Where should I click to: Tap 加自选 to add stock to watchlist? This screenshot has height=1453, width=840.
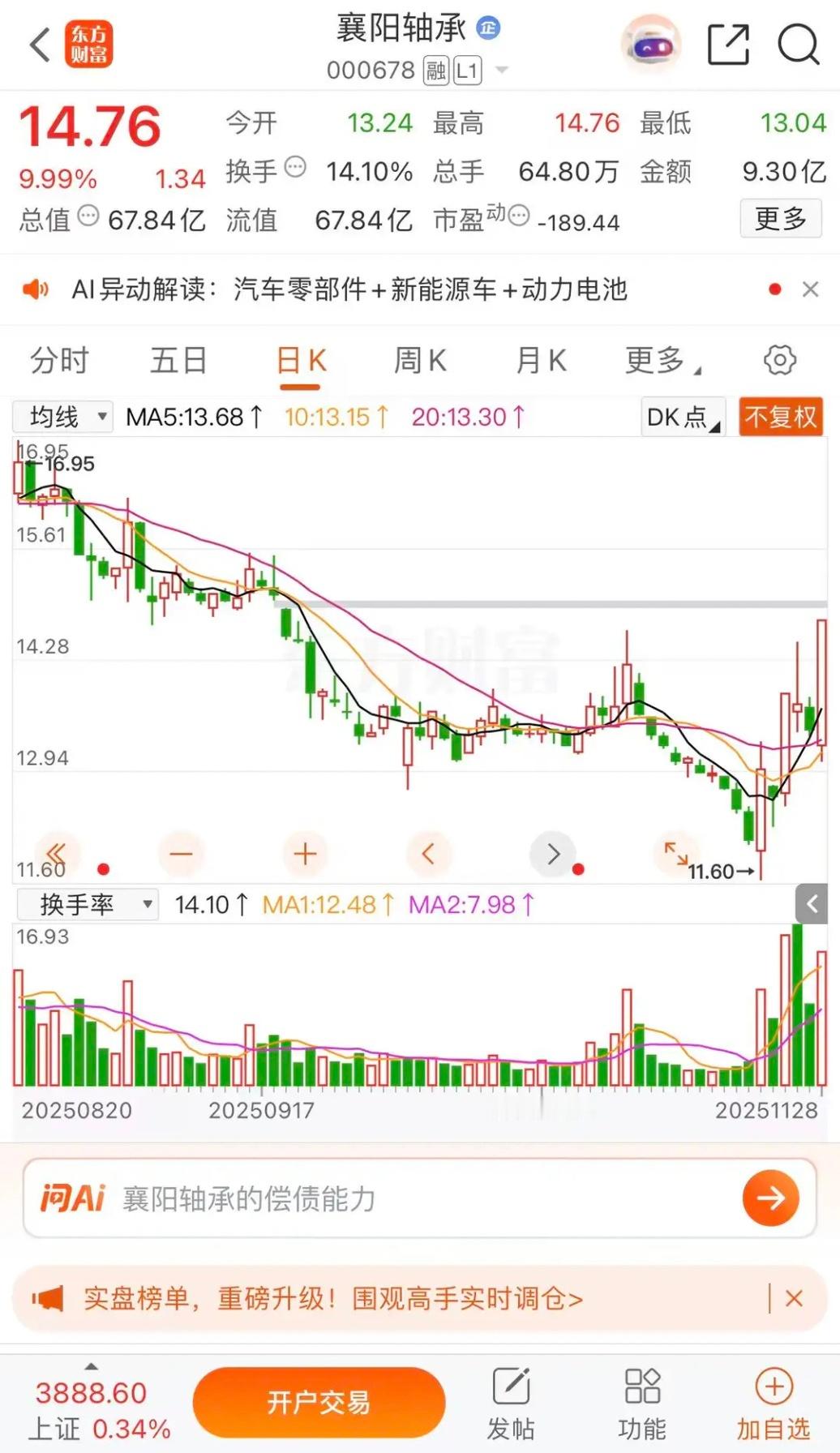point(772,1401)
